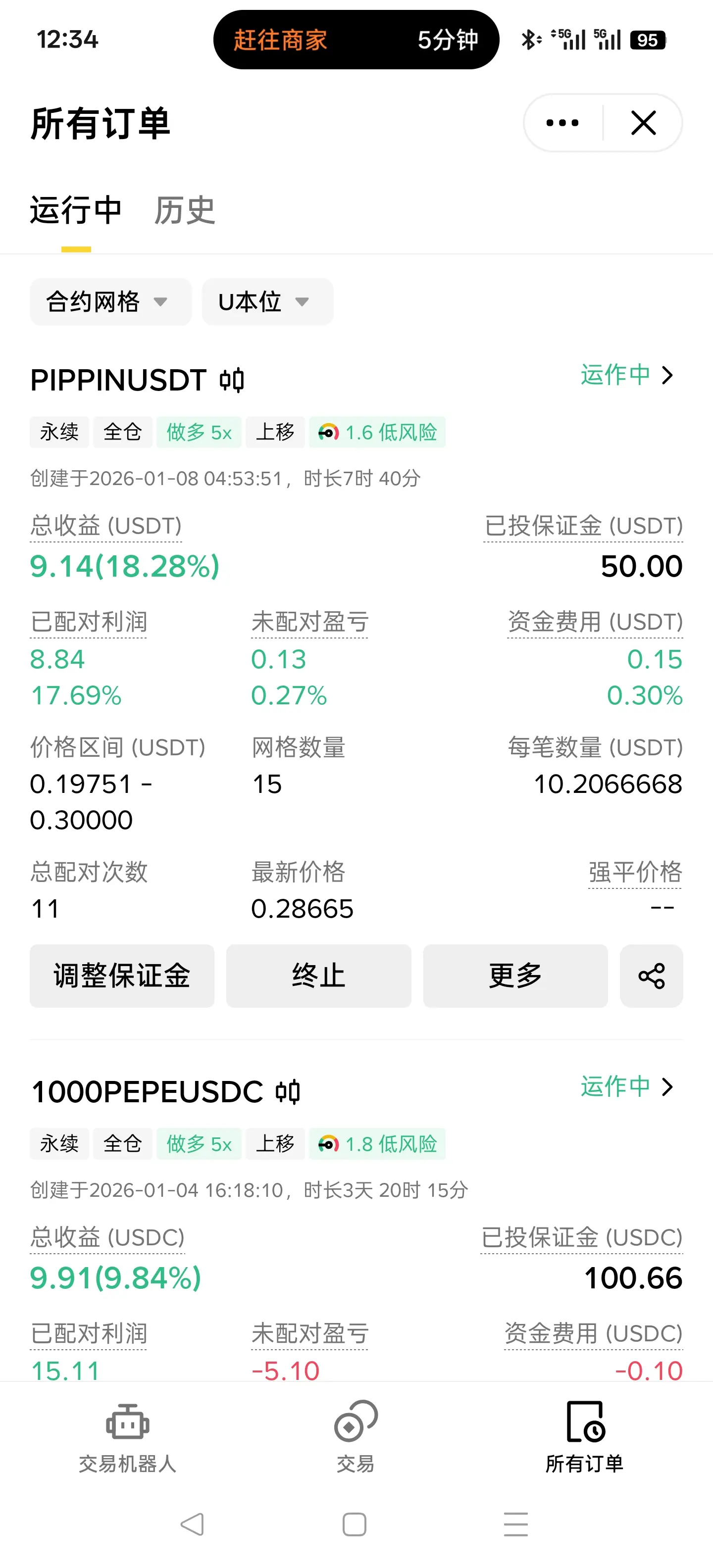Expand the 合约网格 dropdown
Image resolution: width=713 pixels, height=1568 pixels.
pyautogui.click(x=110, y=302)
